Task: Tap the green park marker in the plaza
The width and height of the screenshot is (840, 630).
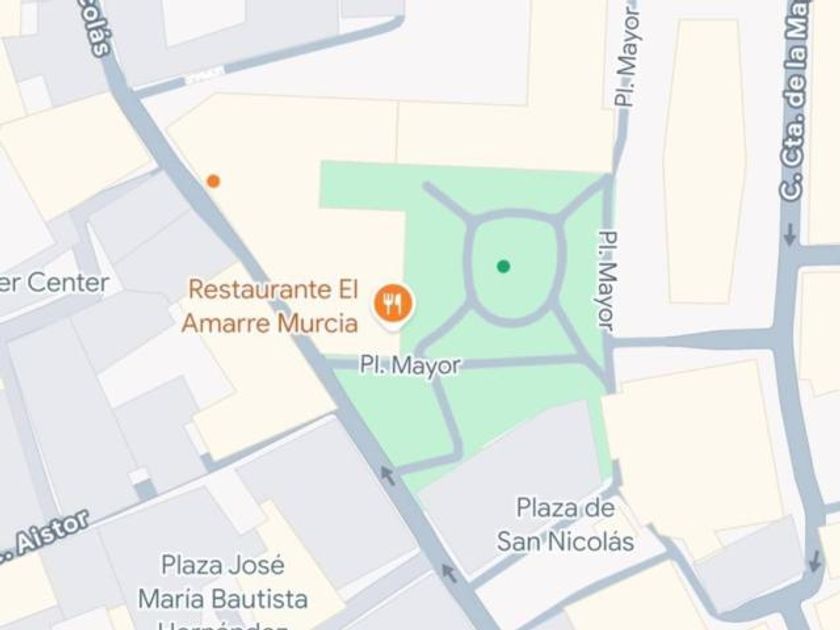Action: tap(503, 266)
